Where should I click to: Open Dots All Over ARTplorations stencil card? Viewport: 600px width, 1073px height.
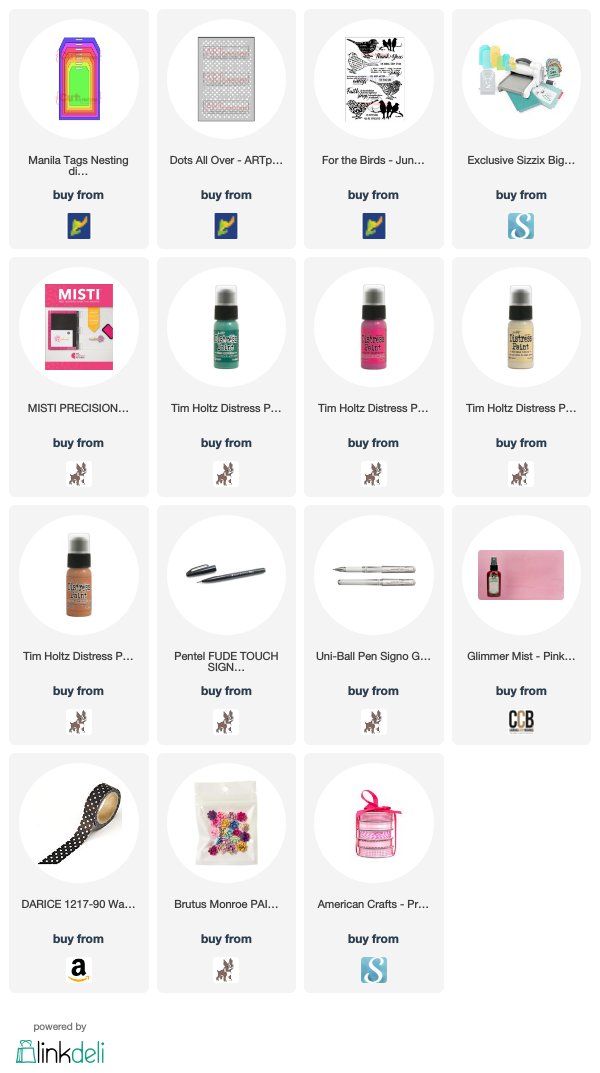coord(226,129)
